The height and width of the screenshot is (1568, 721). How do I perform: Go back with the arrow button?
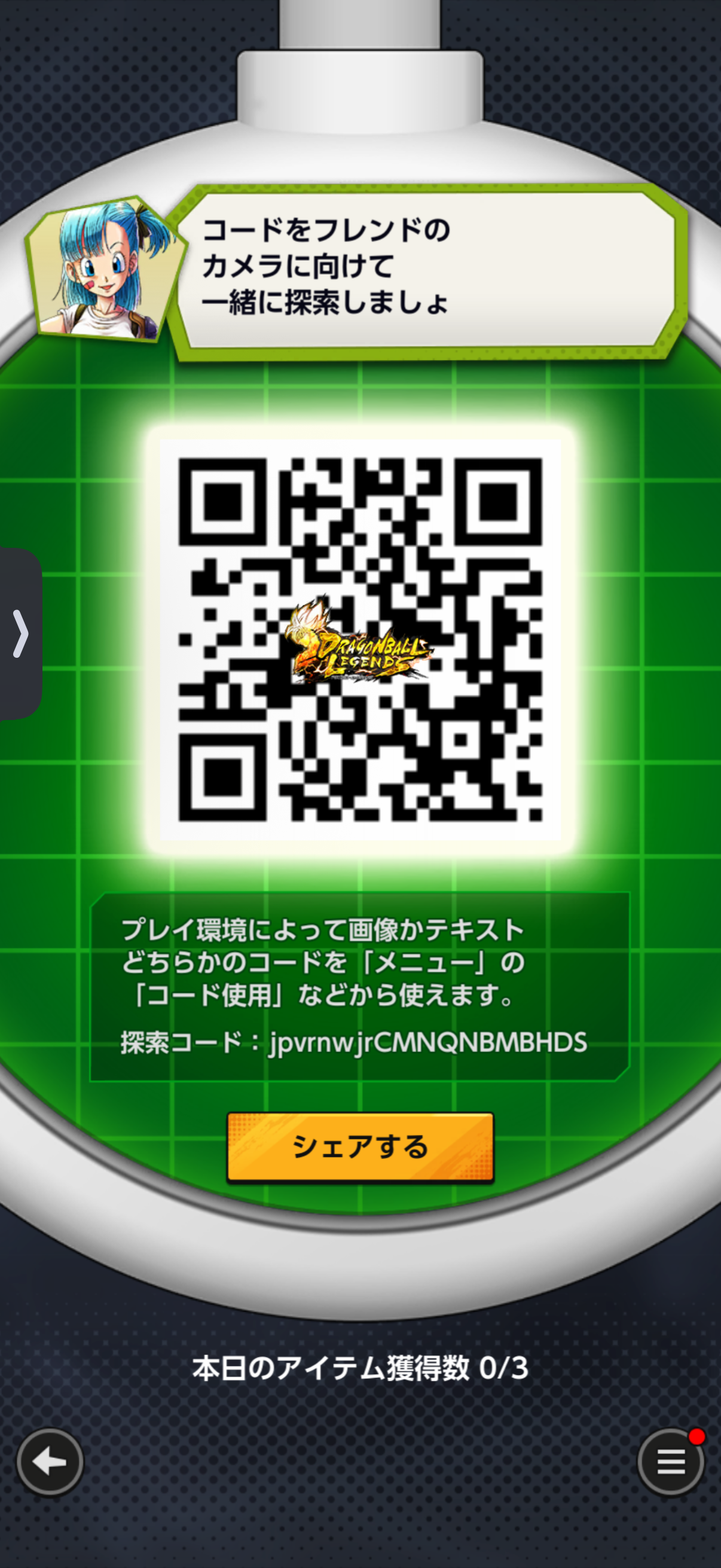[50, 1461]
